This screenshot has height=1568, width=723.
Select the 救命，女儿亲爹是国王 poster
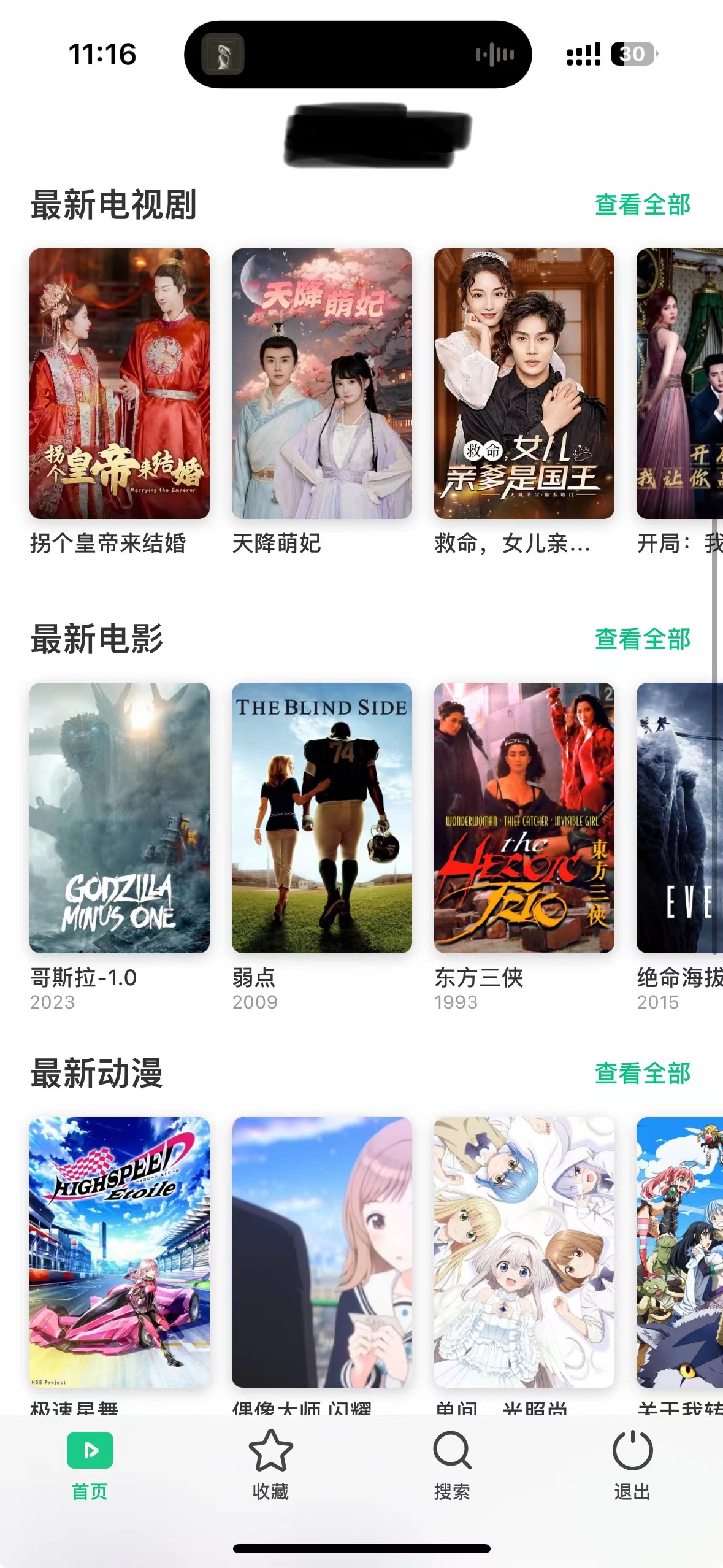524,384
